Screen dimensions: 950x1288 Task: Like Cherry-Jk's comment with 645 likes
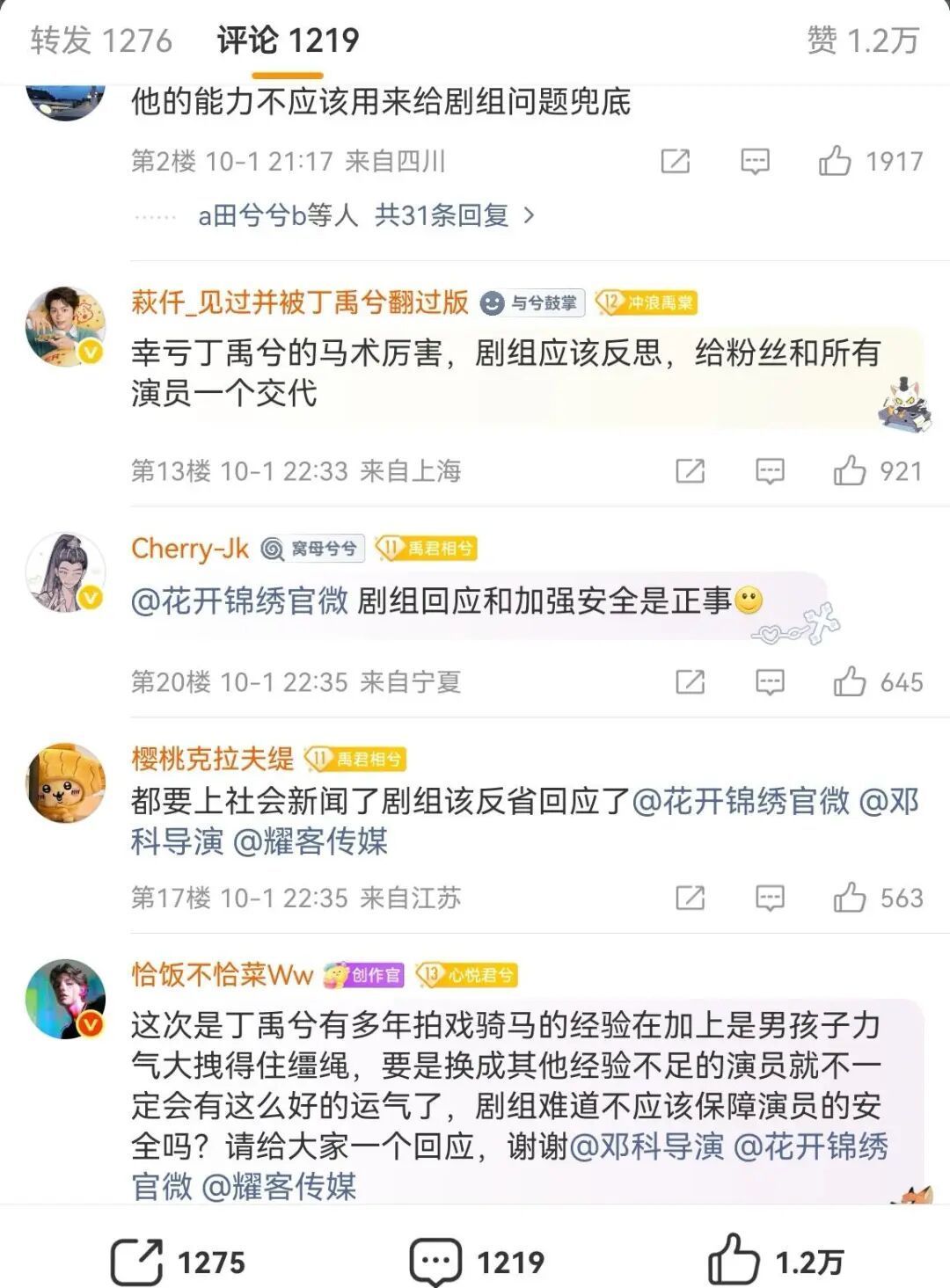pos(877,682)
